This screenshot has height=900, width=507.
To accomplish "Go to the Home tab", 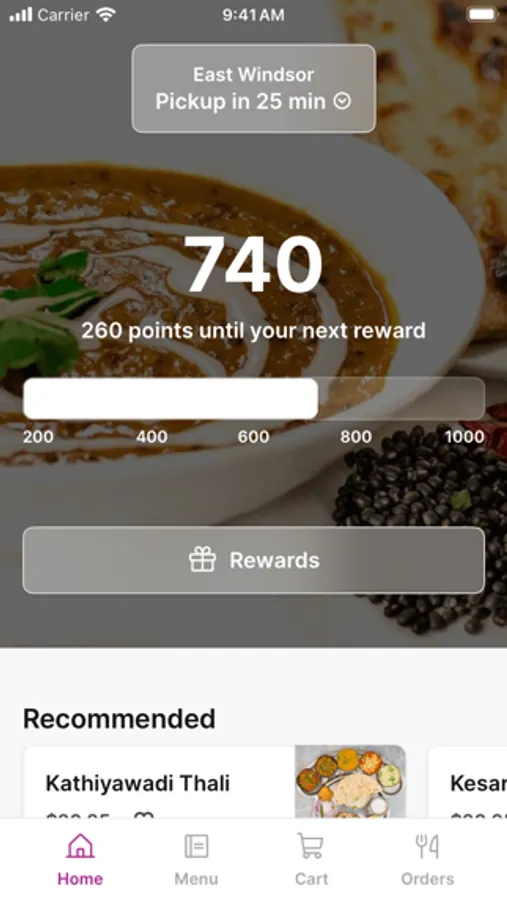I will tap(80, 859).
